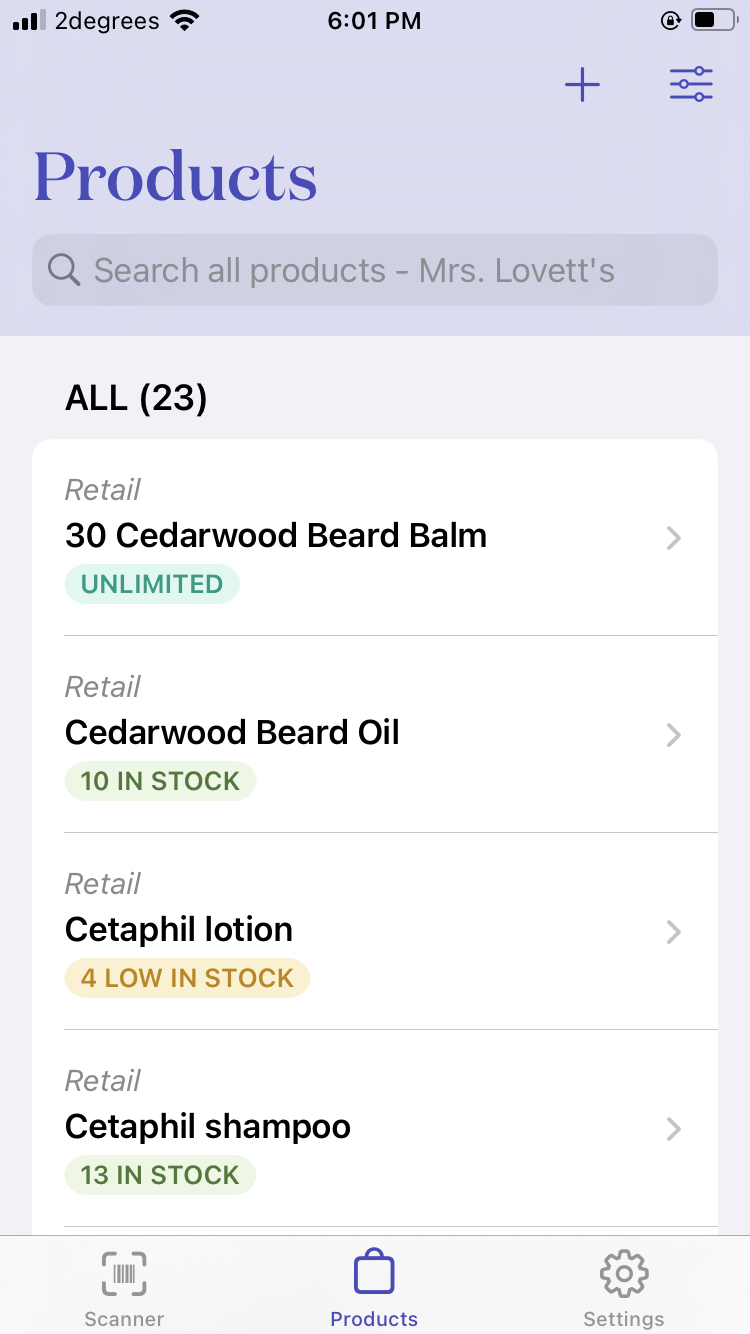Image resolution: width=750 pixels, height=1334 pixels.
Task: Open Cedarwood Beard Oil product
Action: [x=375, y=734]
